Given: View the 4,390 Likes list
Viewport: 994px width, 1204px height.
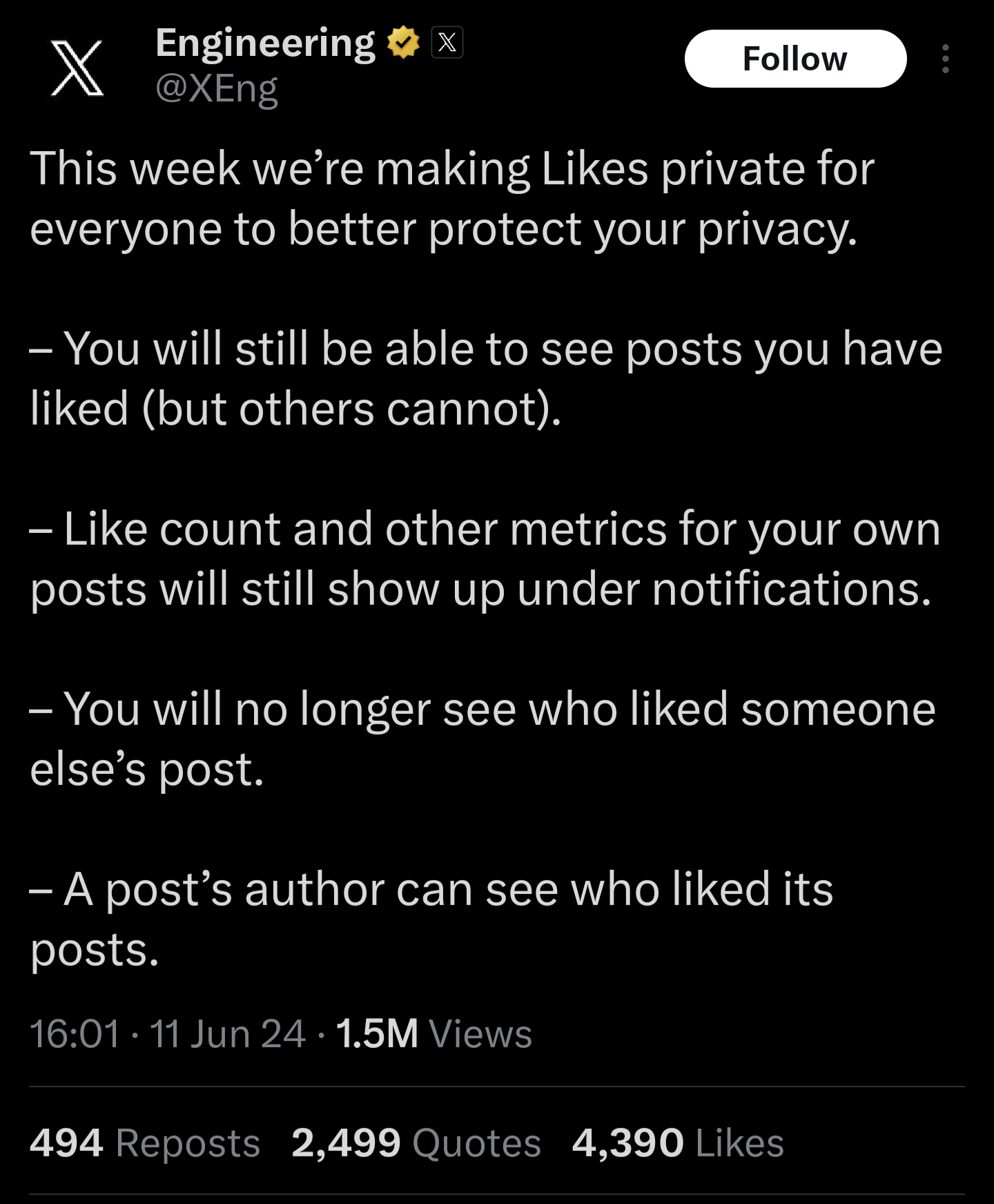Looking at the screenshot, I should [x=678, y=1143].
